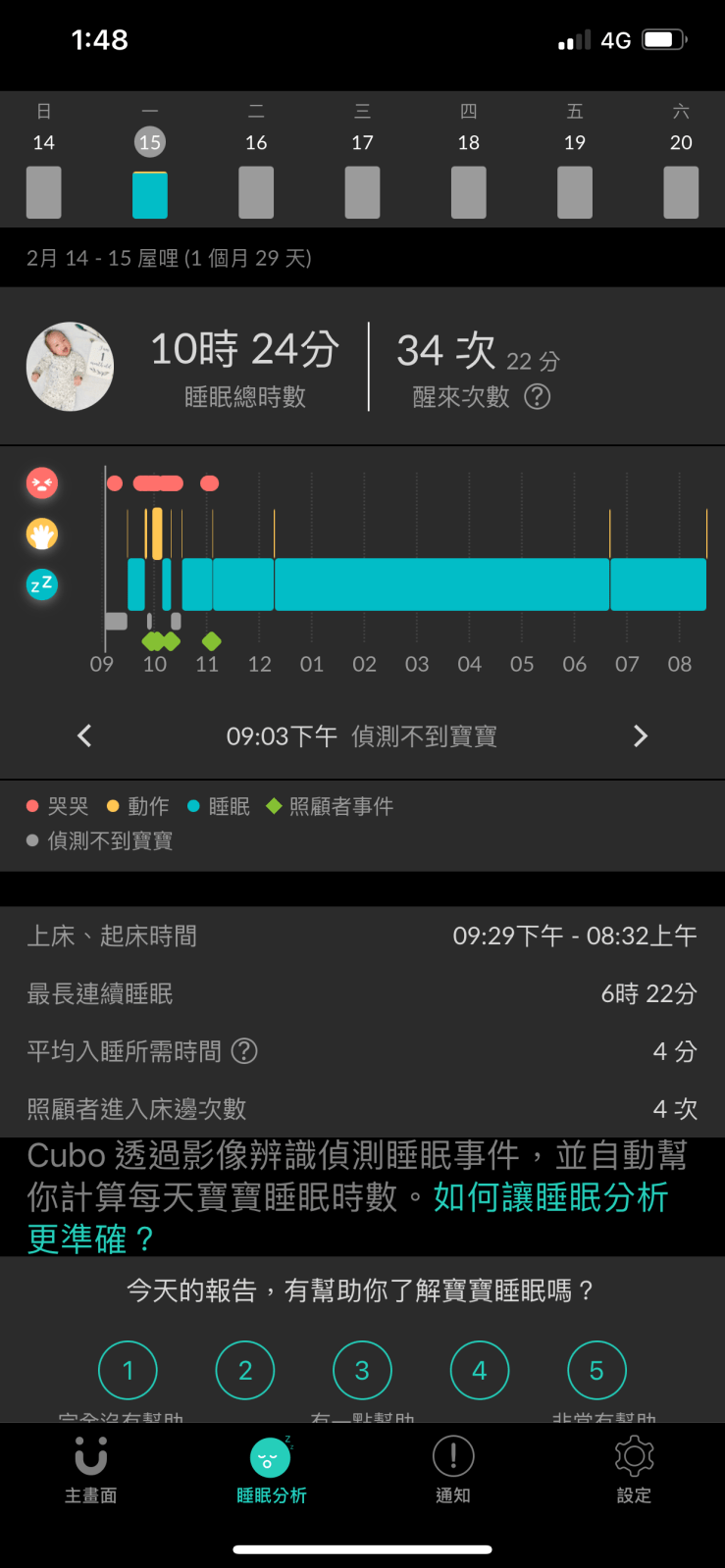725x1568 pixels.
Task: Open the 設定 tab
Action: point(634,1470)
